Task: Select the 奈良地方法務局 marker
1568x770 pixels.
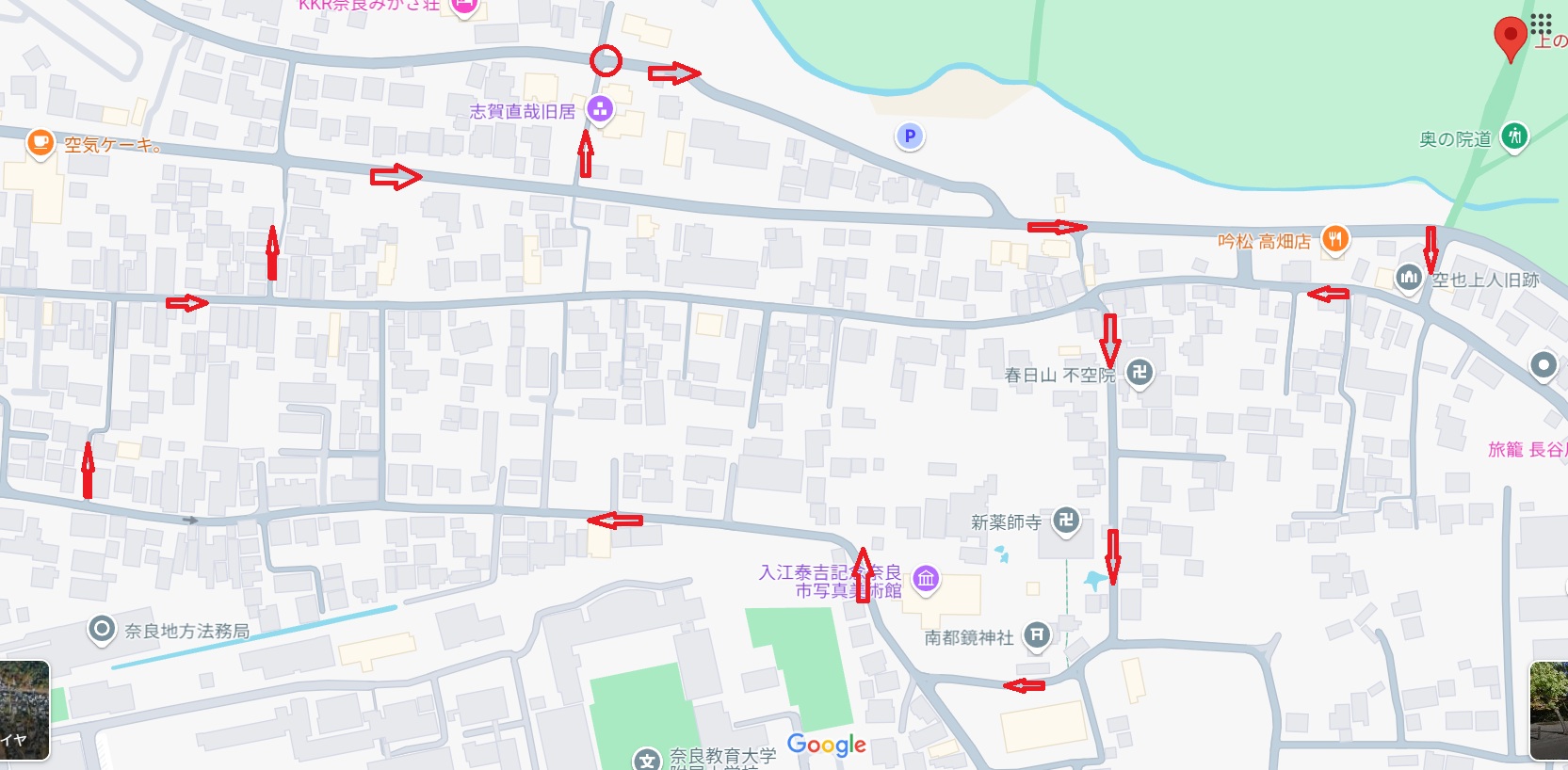Action: (102, 630)
